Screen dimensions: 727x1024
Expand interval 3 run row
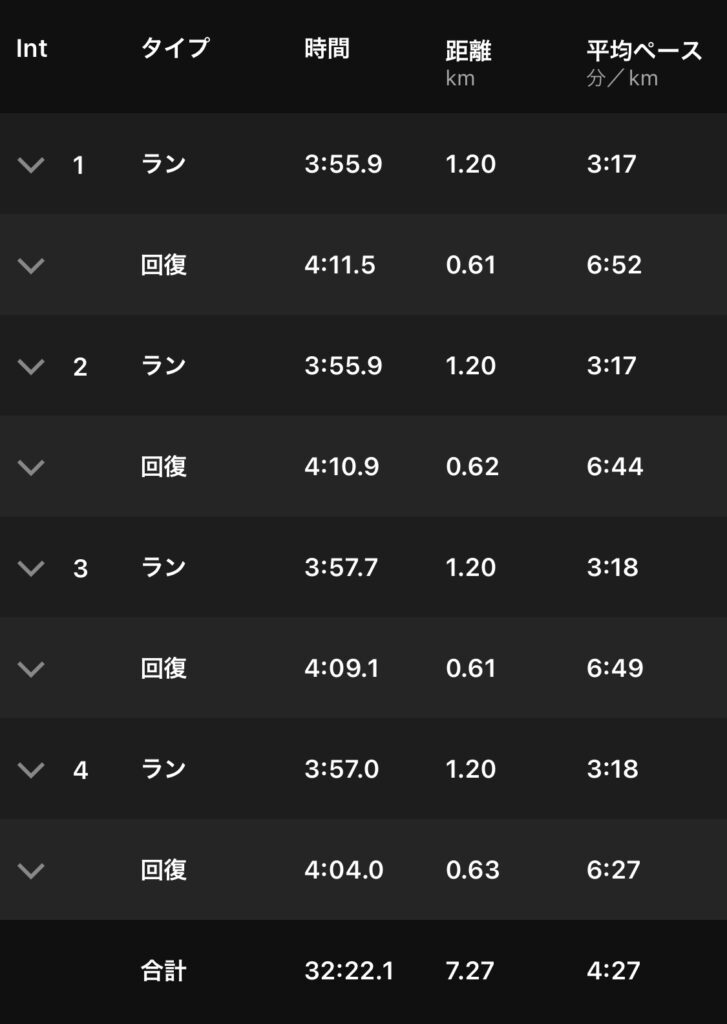click(x=32, y=568)
